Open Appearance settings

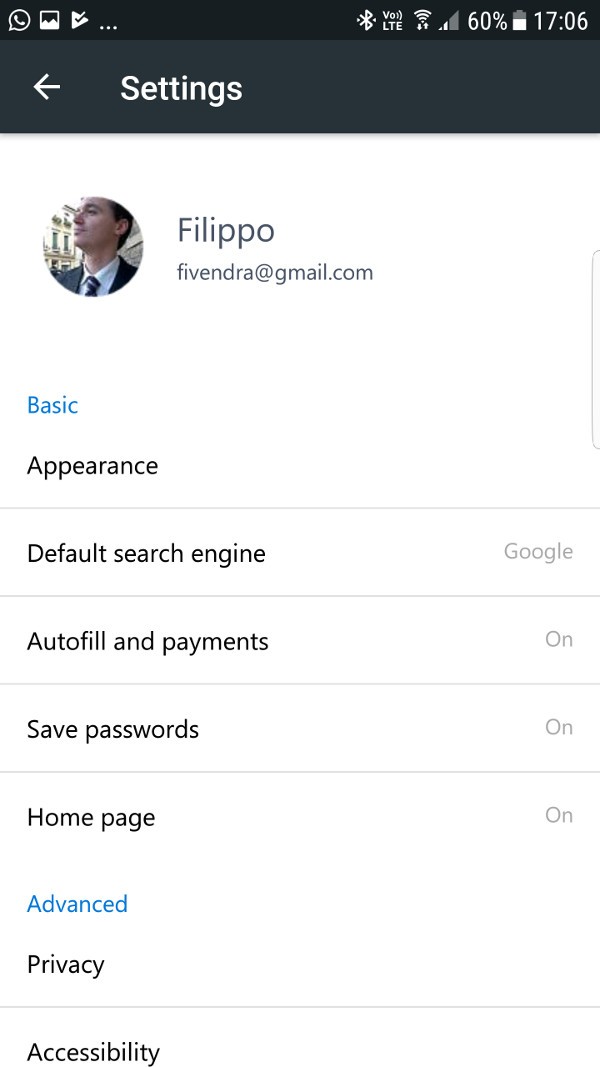coord(300,465)
